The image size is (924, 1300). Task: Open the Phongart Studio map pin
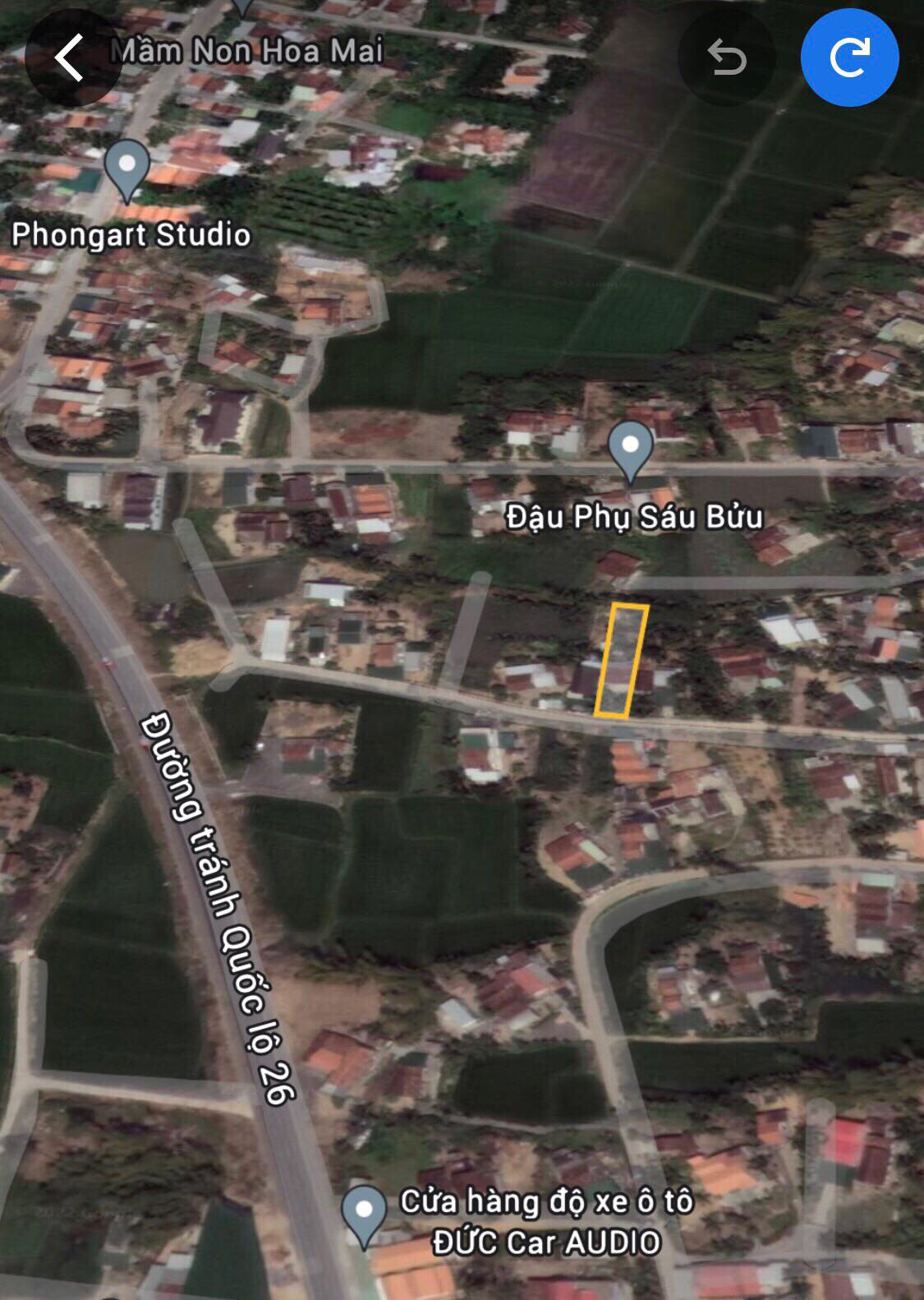(127, 168)
